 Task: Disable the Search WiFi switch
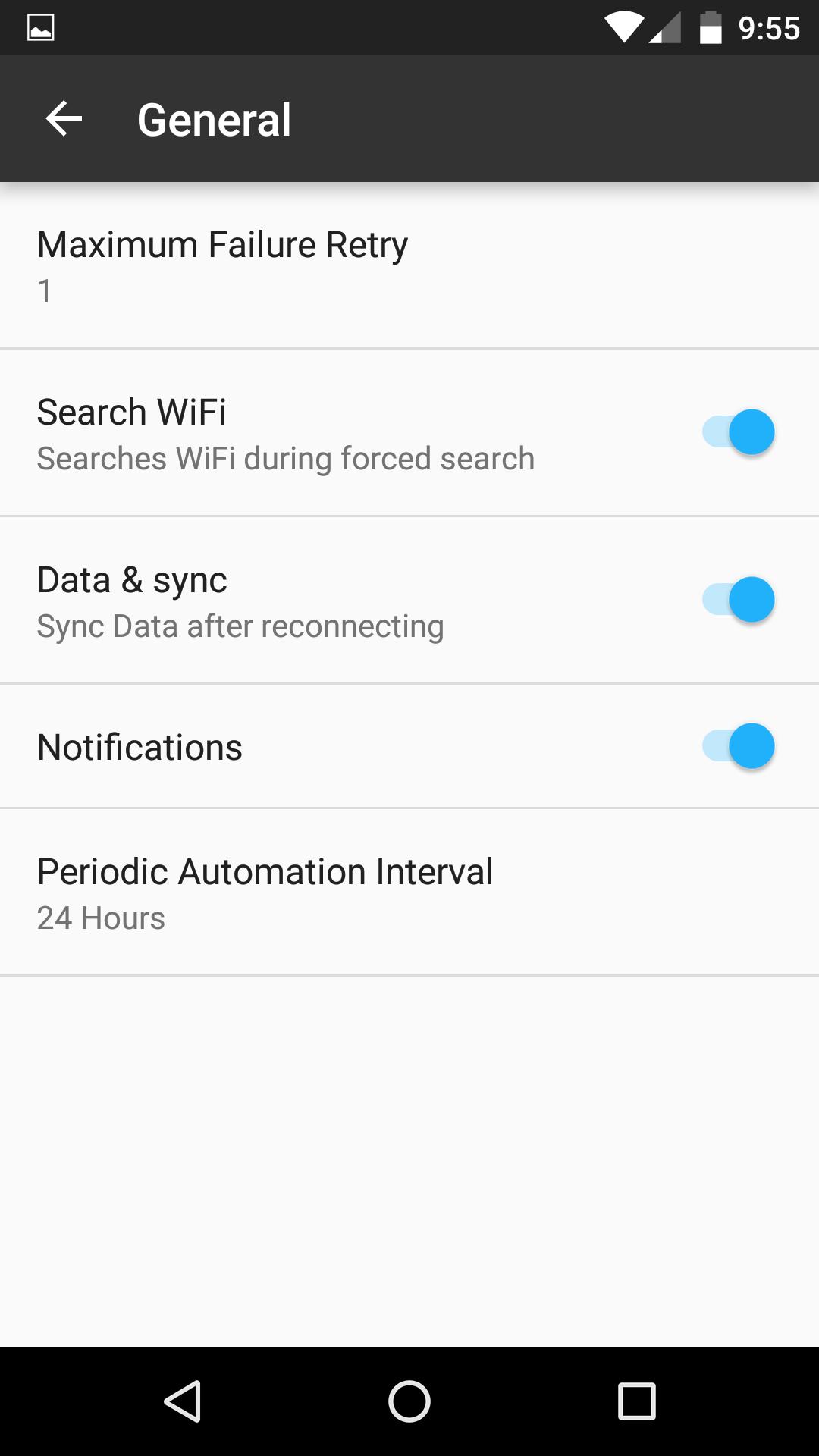click(737, 431)
